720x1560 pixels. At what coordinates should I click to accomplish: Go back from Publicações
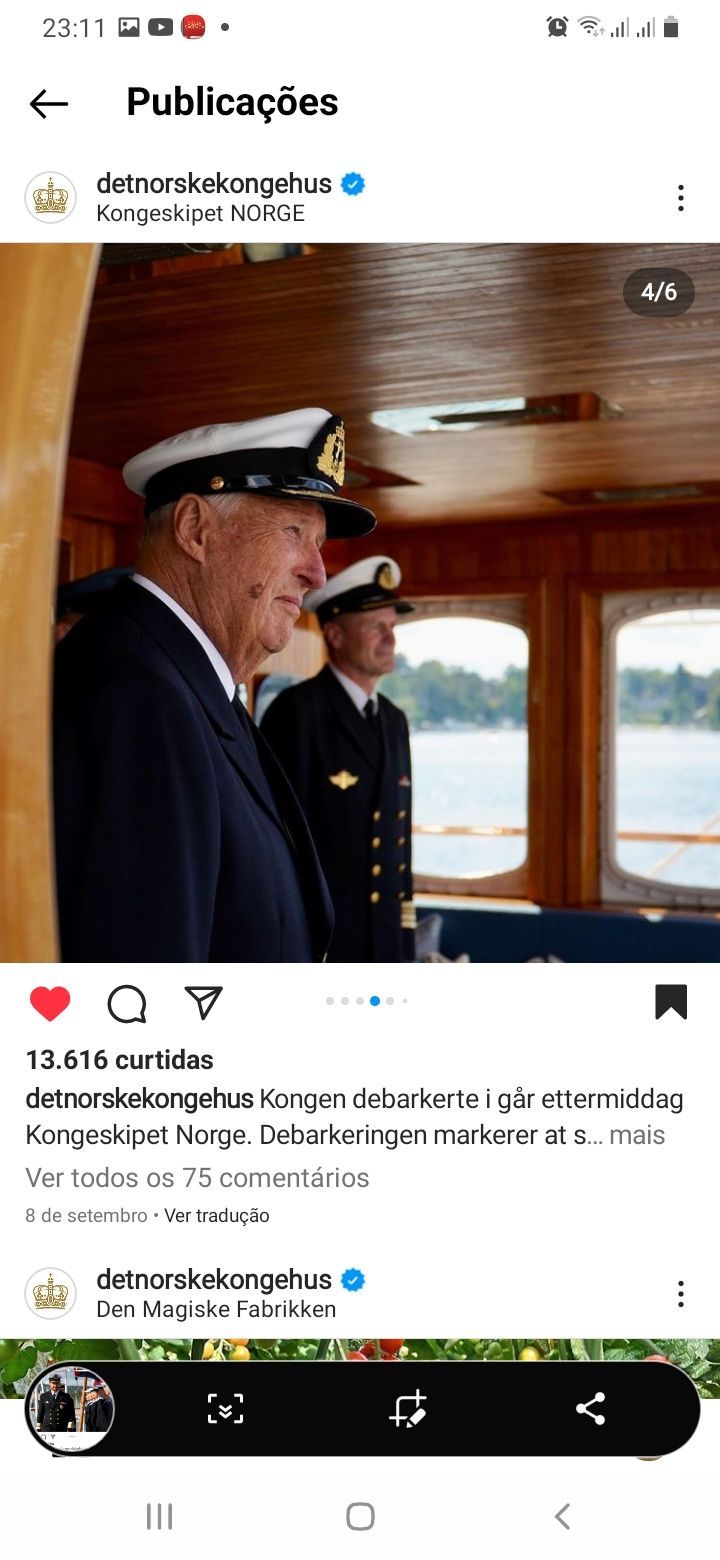click(x=48, y=103)
